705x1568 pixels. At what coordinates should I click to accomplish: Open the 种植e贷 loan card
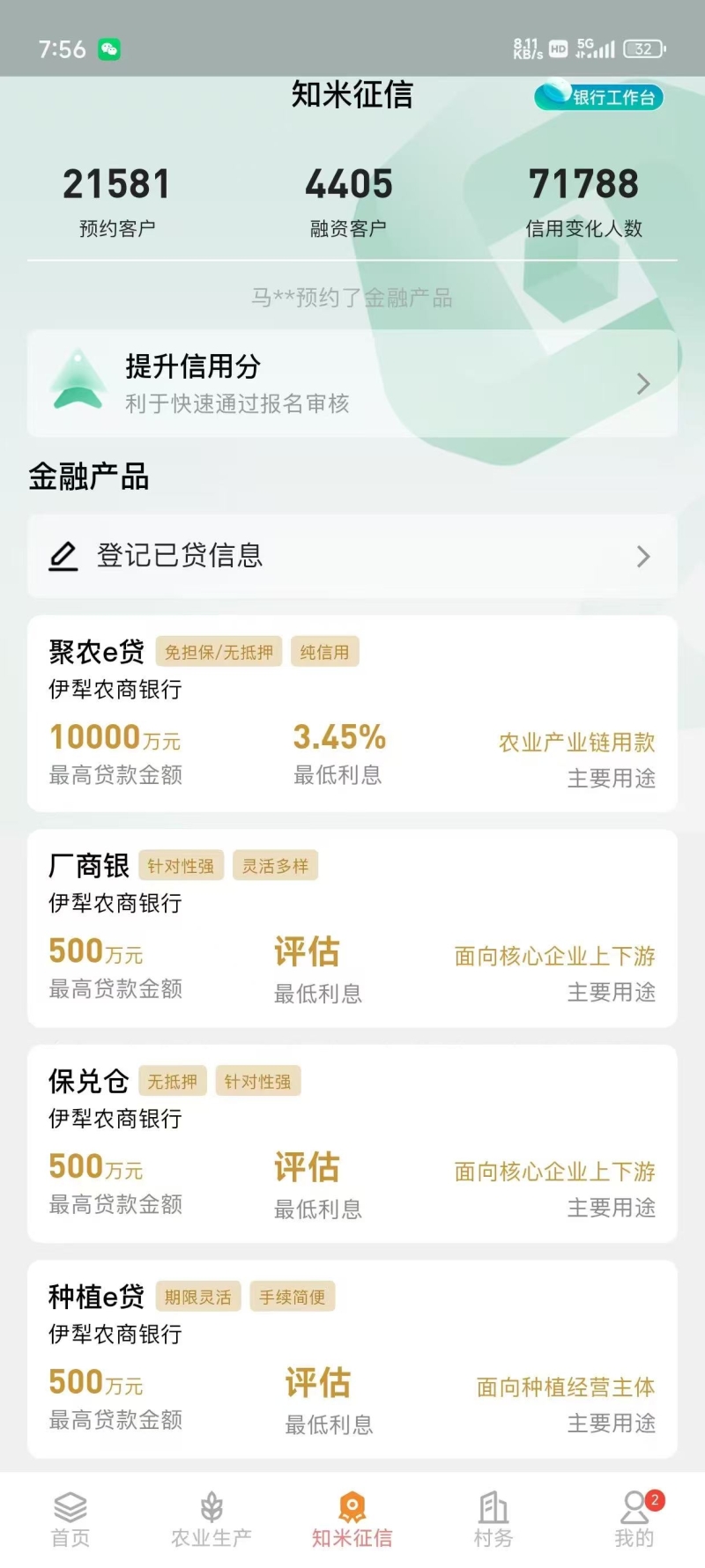(x=352, y=1358)
